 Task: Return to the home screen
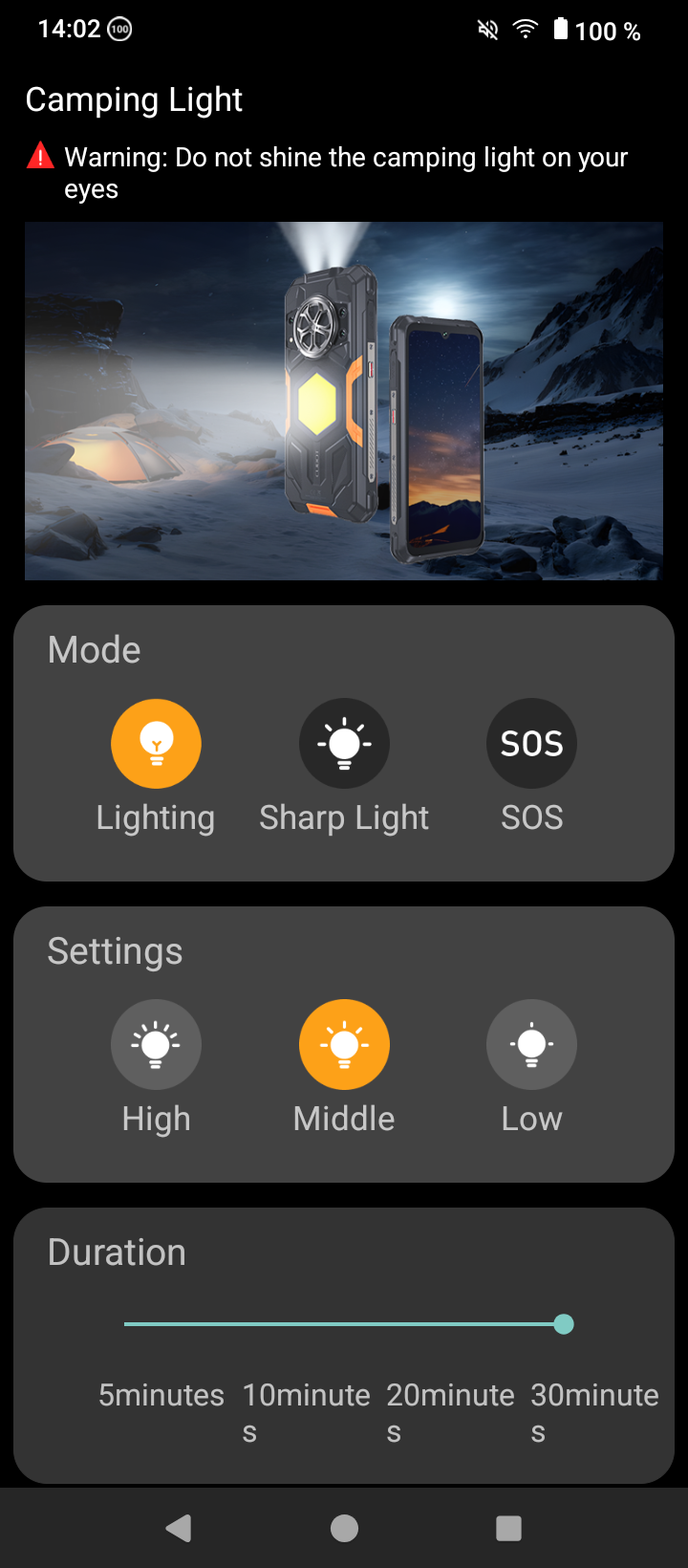(344, 1529)
